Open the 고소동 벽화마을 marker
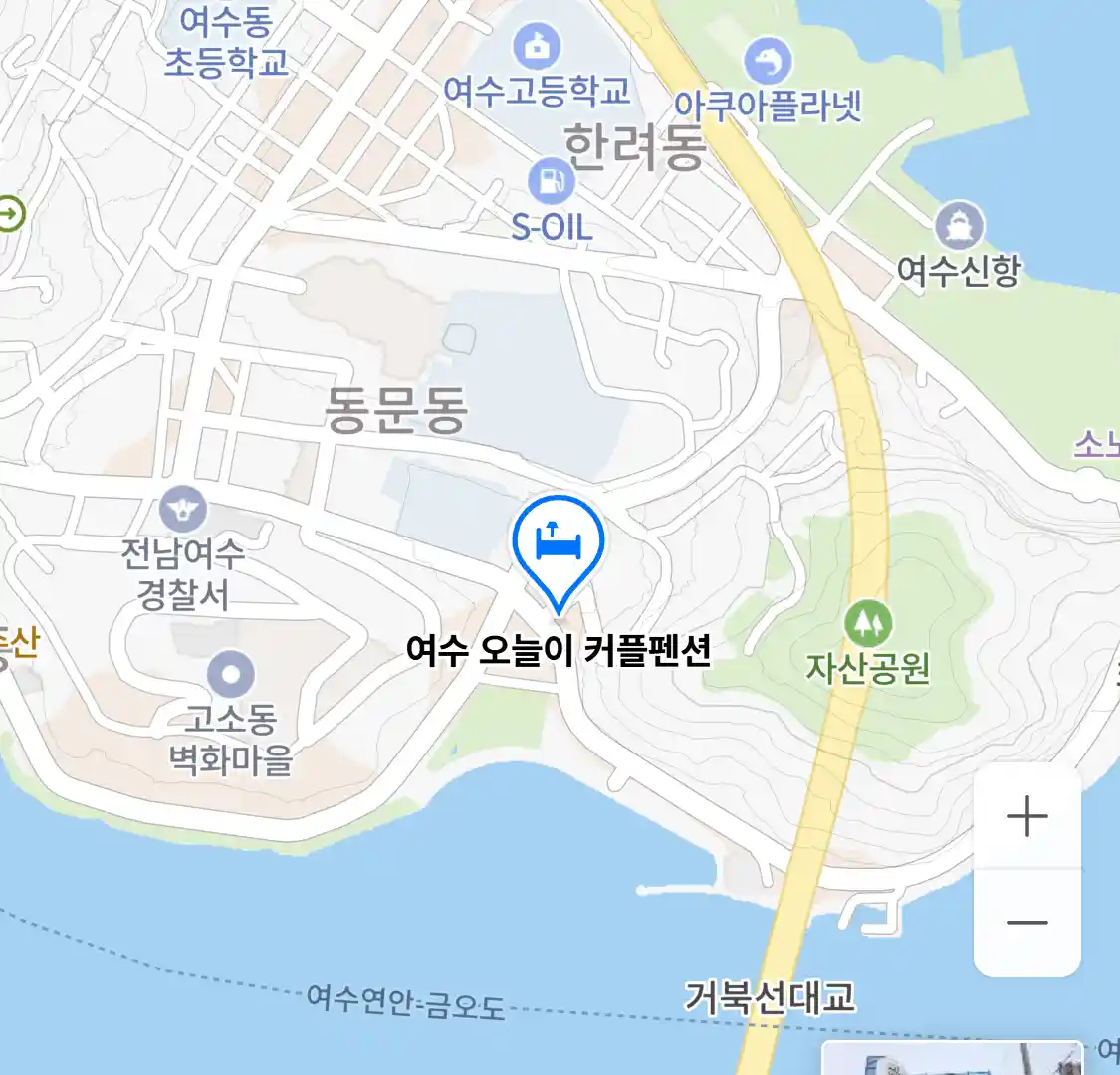 click(x=231, y=675)
